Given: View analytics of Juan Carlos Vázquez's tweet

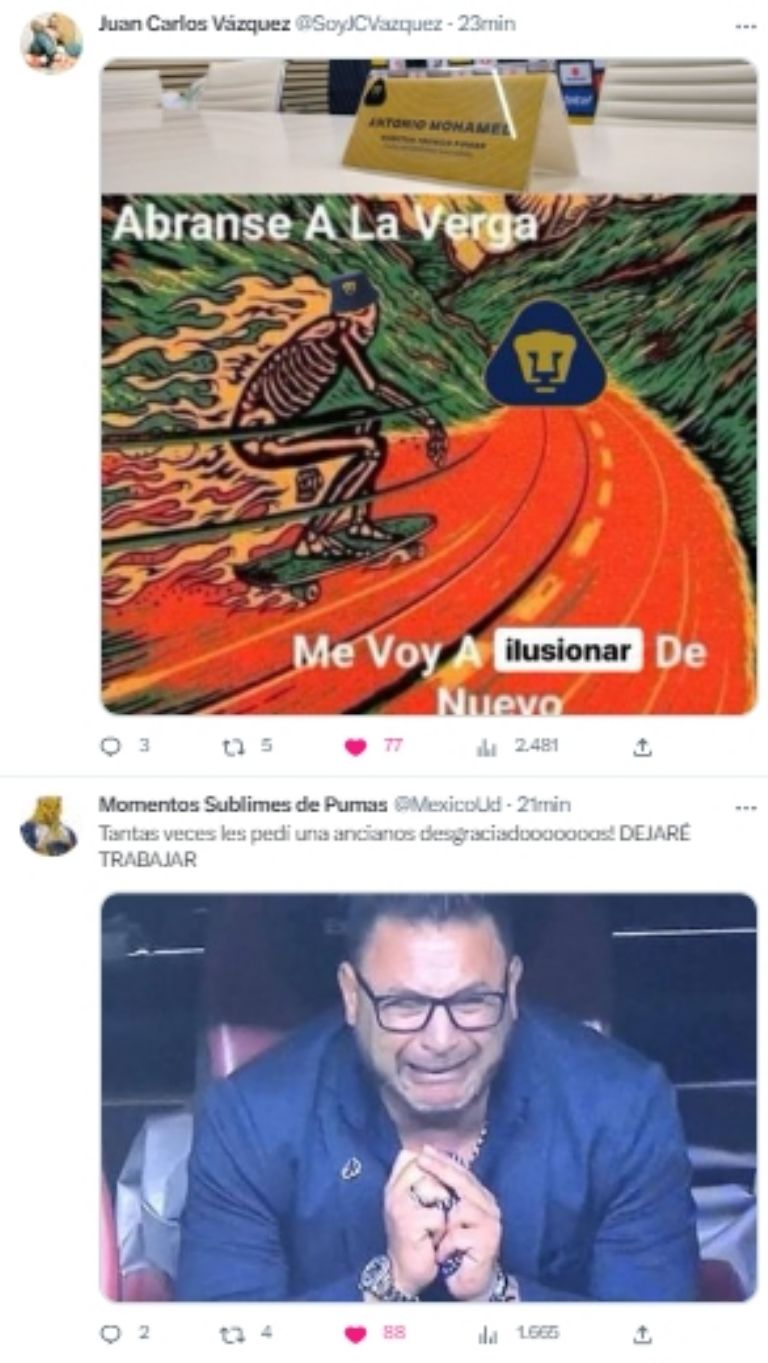Looking at the screenshot, I should (x=487, y=745).
